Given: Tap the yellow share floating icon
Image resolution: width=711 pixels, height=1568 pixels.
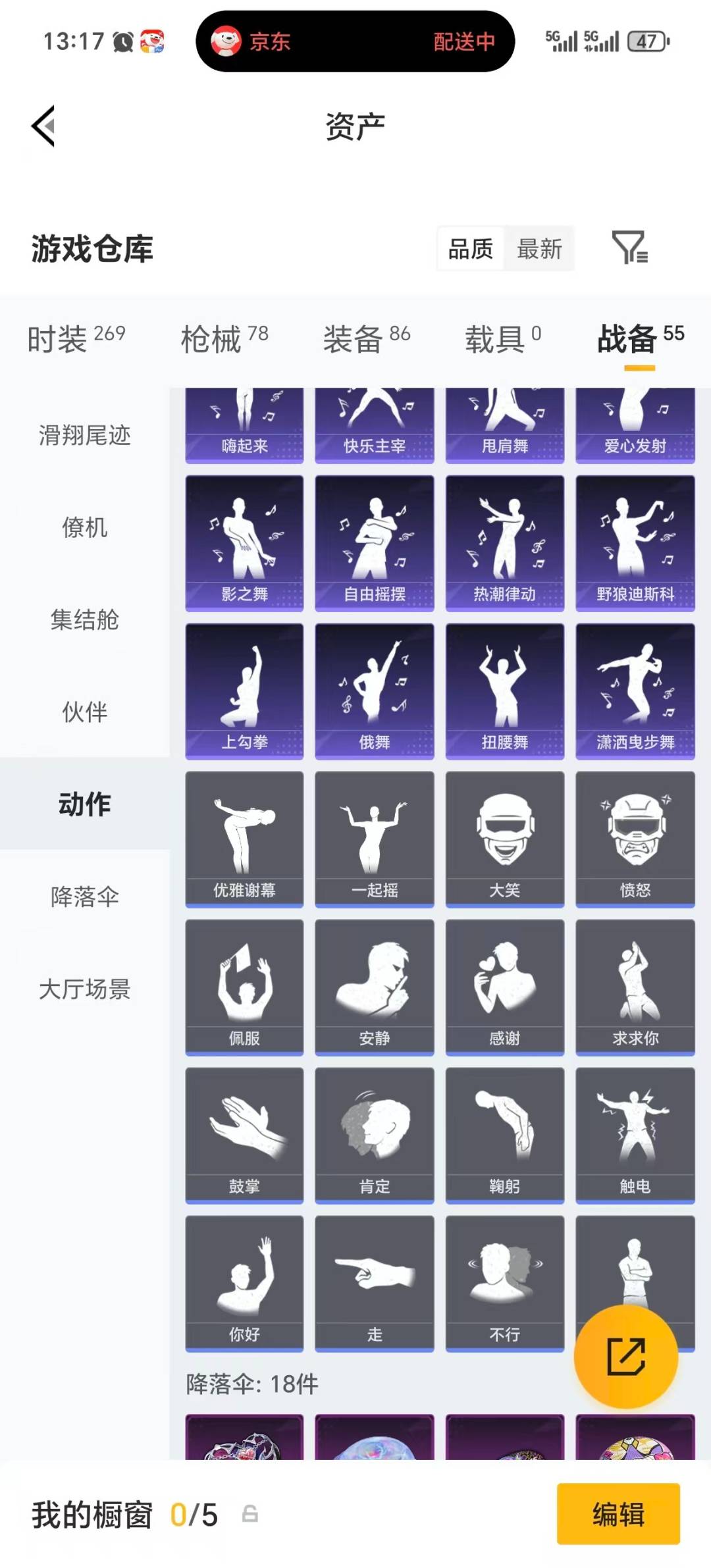Looking at the screenshot, I should pyautogui.click(x=627, y=1356).
